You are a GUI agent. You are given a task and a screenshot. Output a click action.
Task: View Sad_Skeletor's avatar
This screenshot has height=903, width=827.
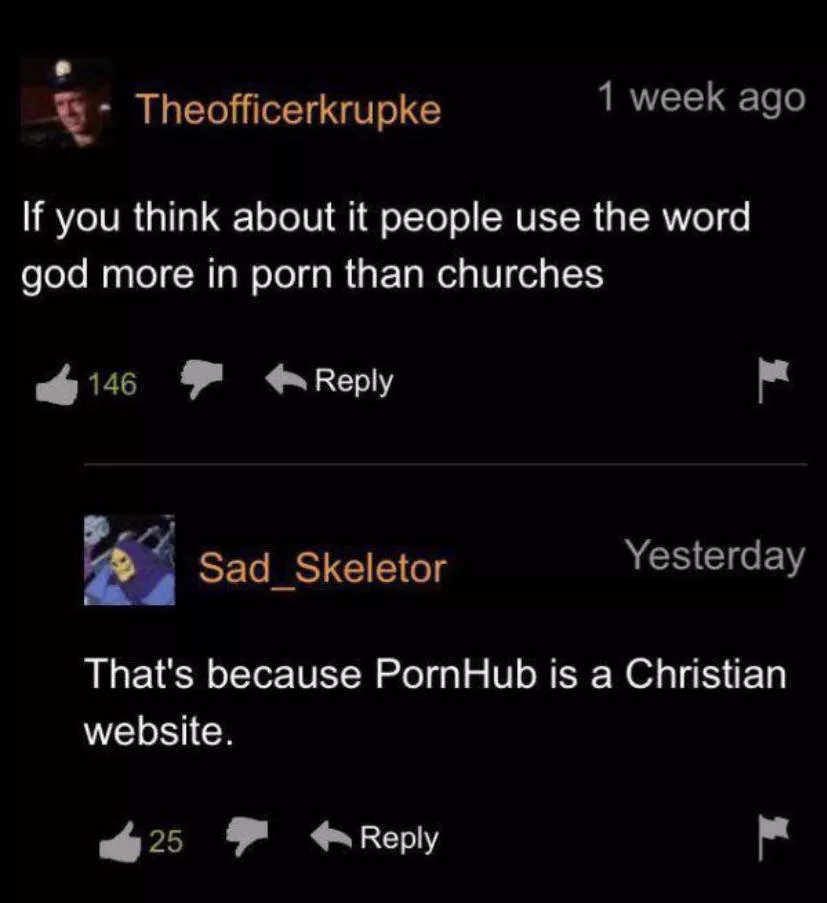click(129, 560)
